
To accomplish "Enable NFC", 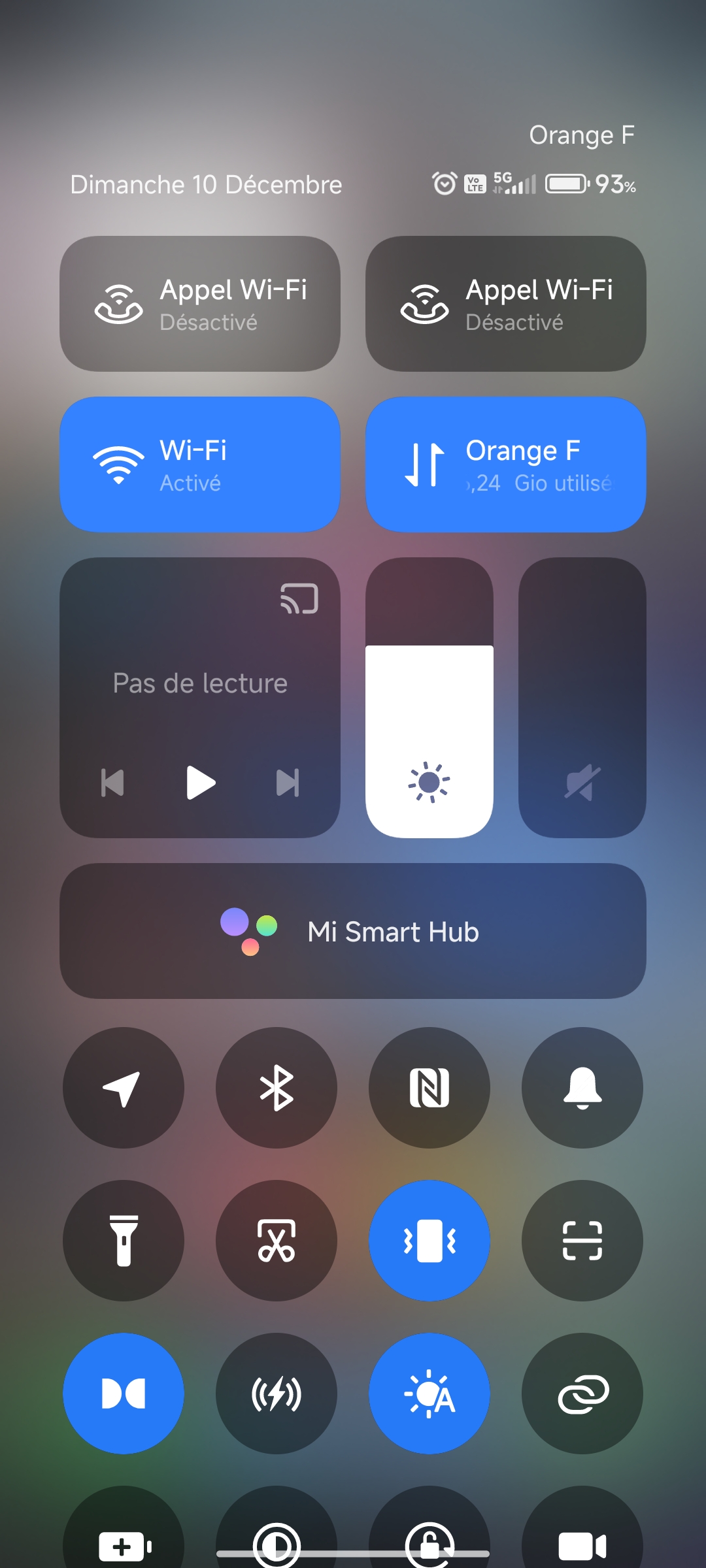I will 429,1088.
